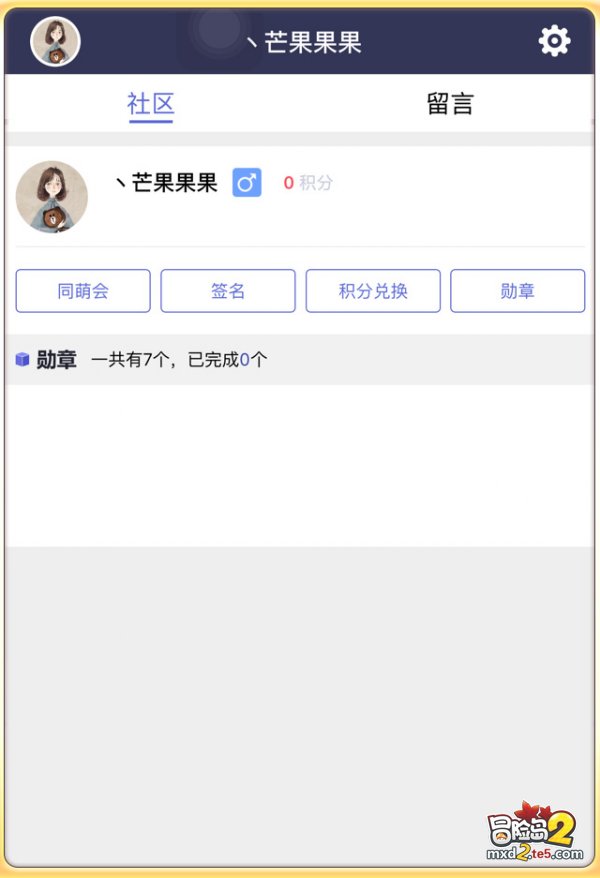Select the 勋章 button
Viewport: 600px width, 878px height.
pos(517,291)
